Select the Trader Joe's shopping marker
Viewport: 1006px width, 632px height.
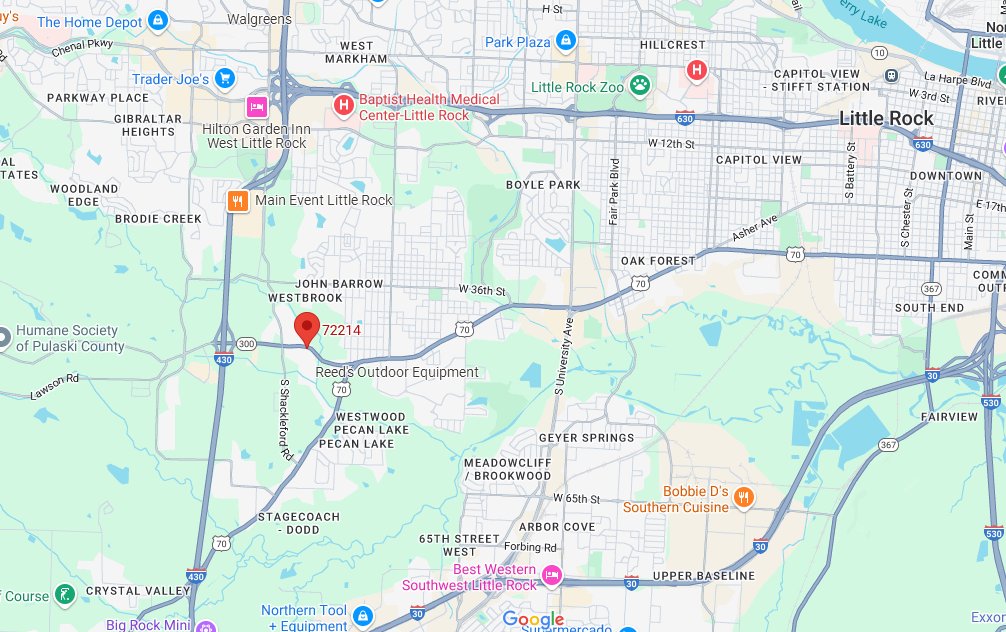(x=224, y=79)
